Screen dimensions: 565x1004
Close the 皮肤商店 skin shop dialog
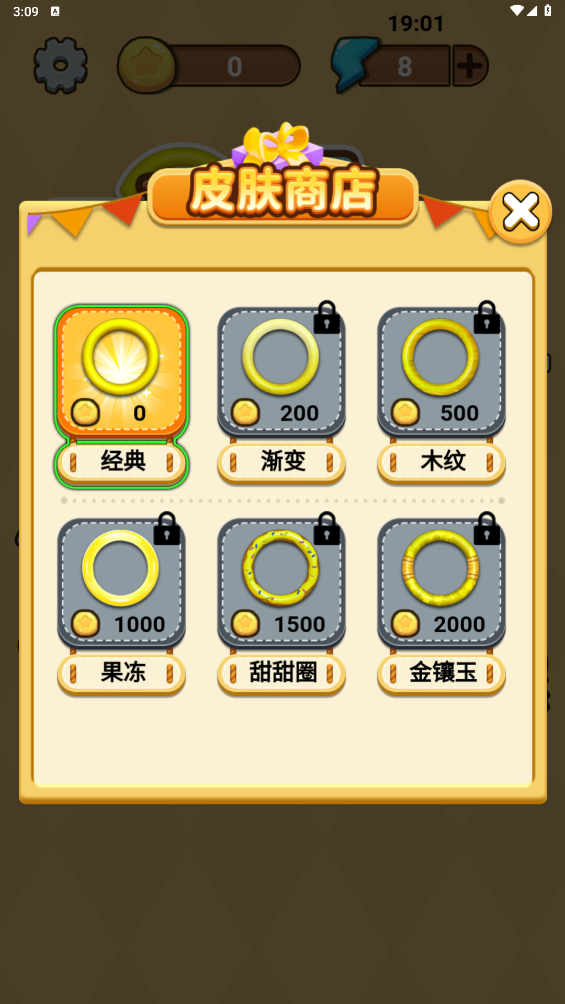click(x=520, y=211)
